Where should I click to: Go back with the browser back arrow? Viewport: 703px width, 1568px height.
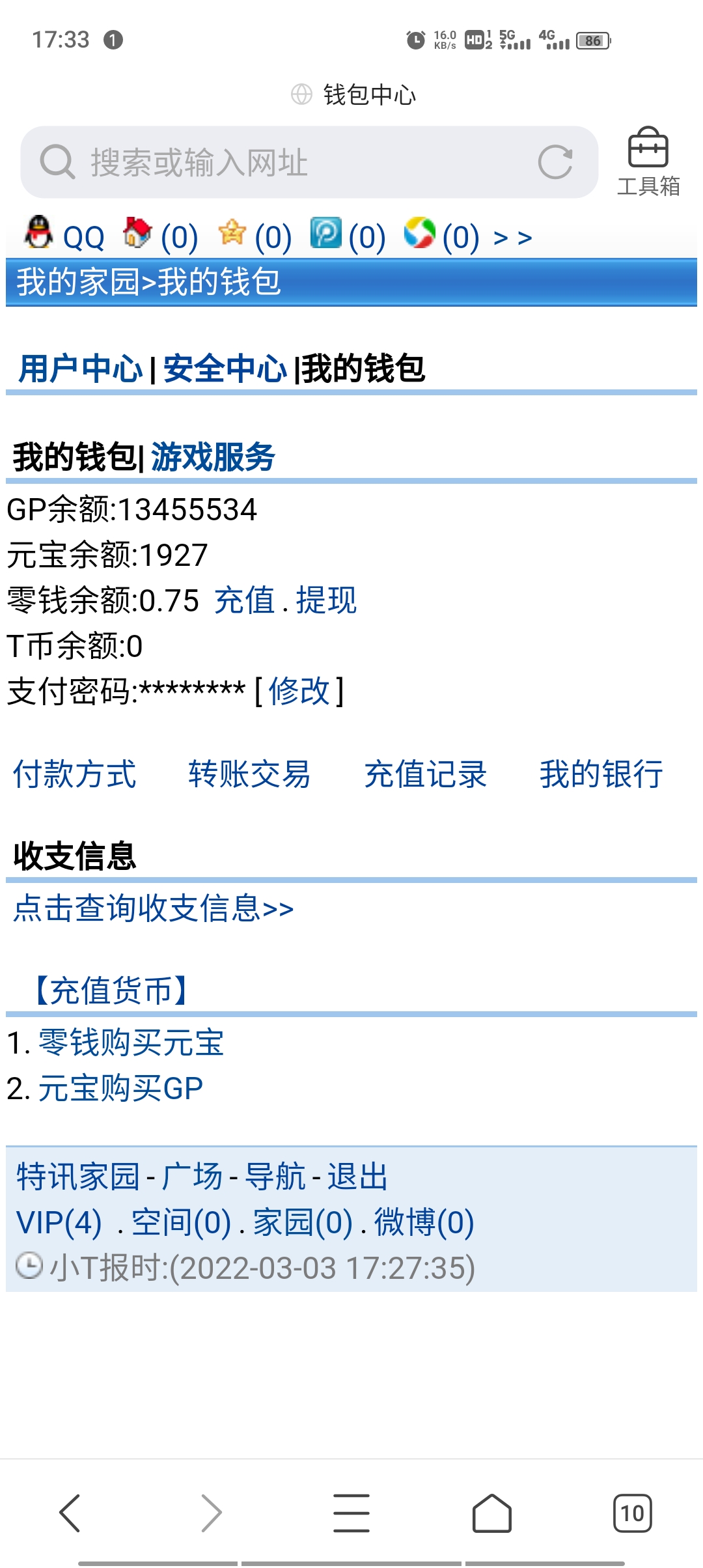[70, 1513]
